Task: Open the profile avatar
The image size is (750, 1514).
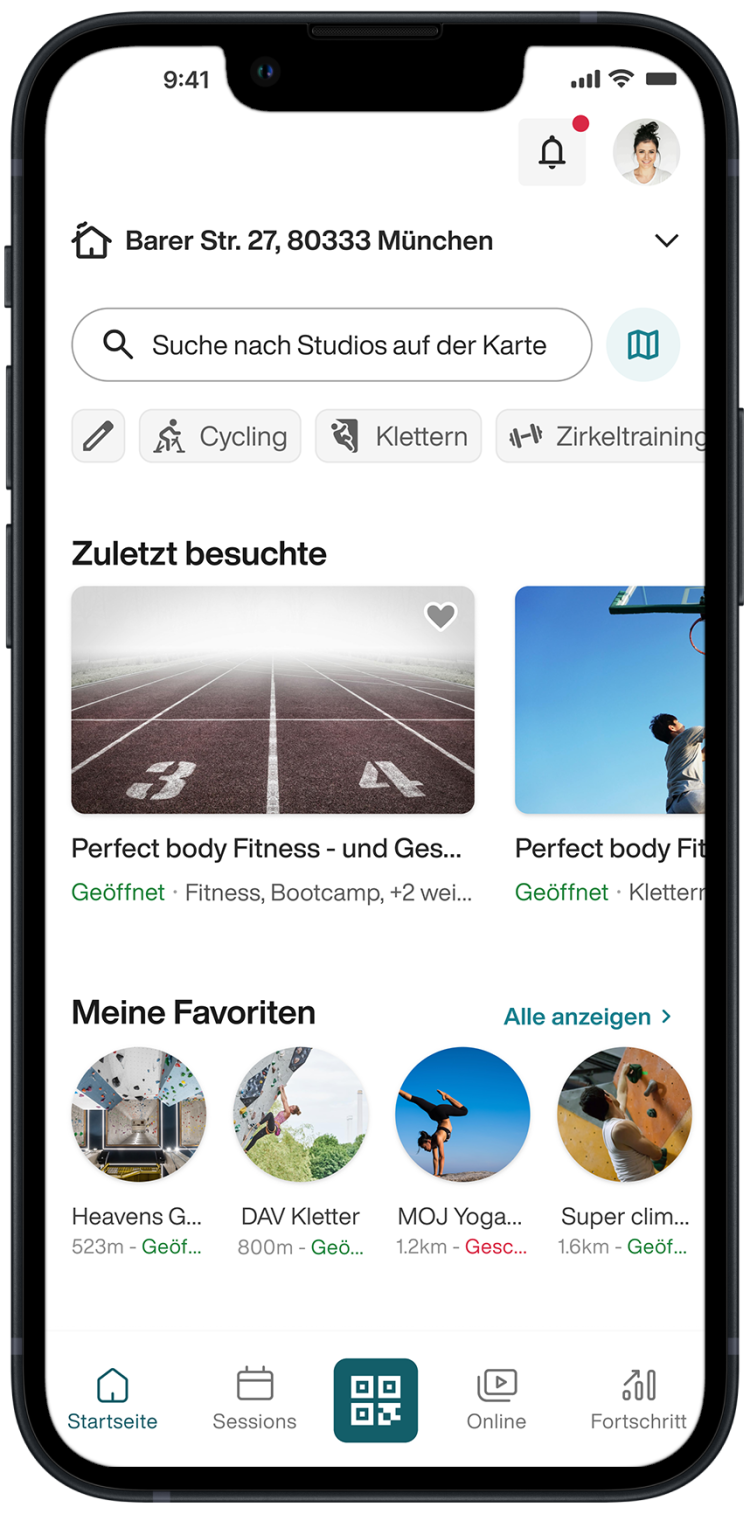Action: (646, 152)
